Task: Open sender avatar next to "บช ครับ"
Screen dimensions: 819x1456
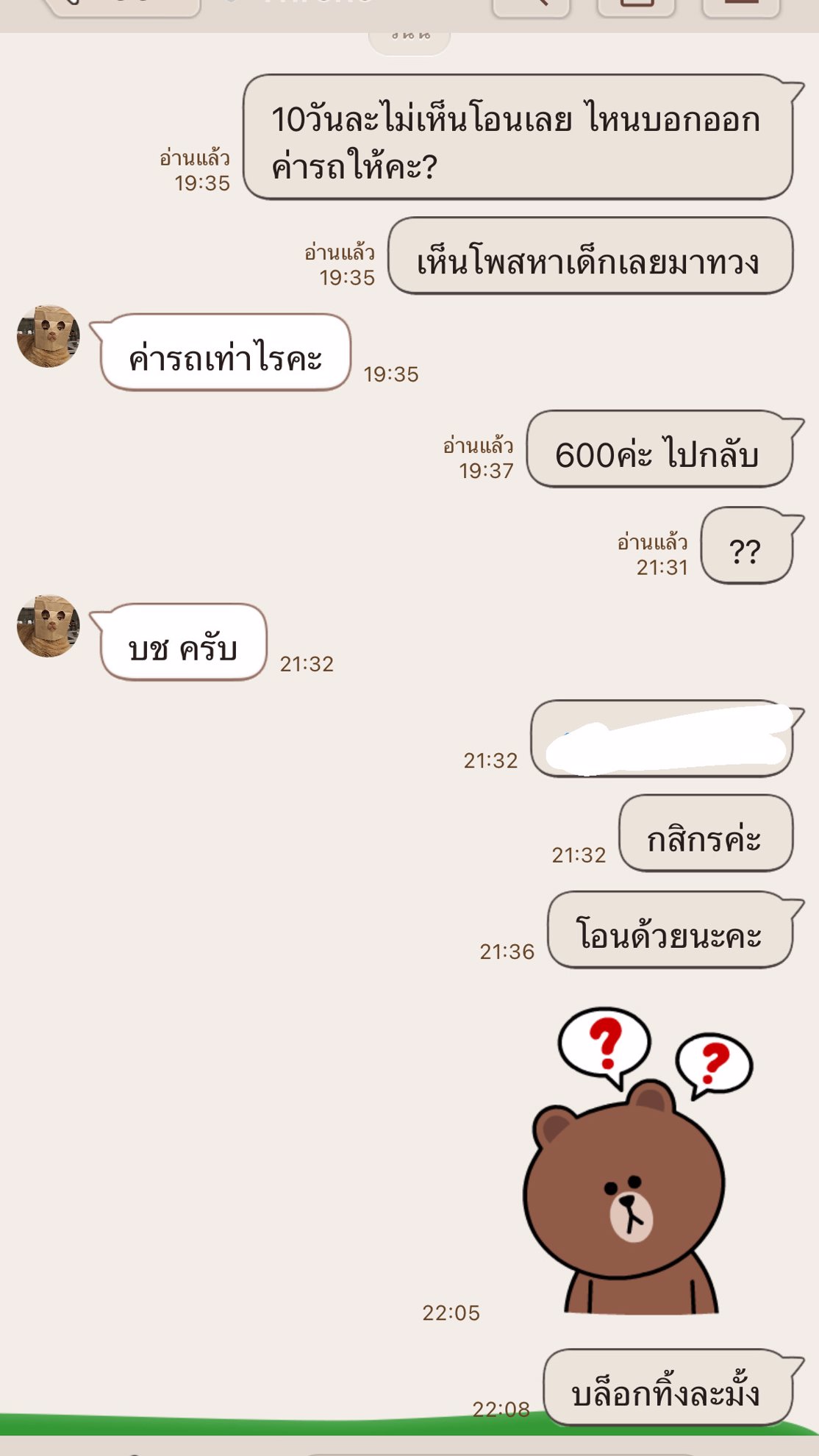Action: pos(49,626)
